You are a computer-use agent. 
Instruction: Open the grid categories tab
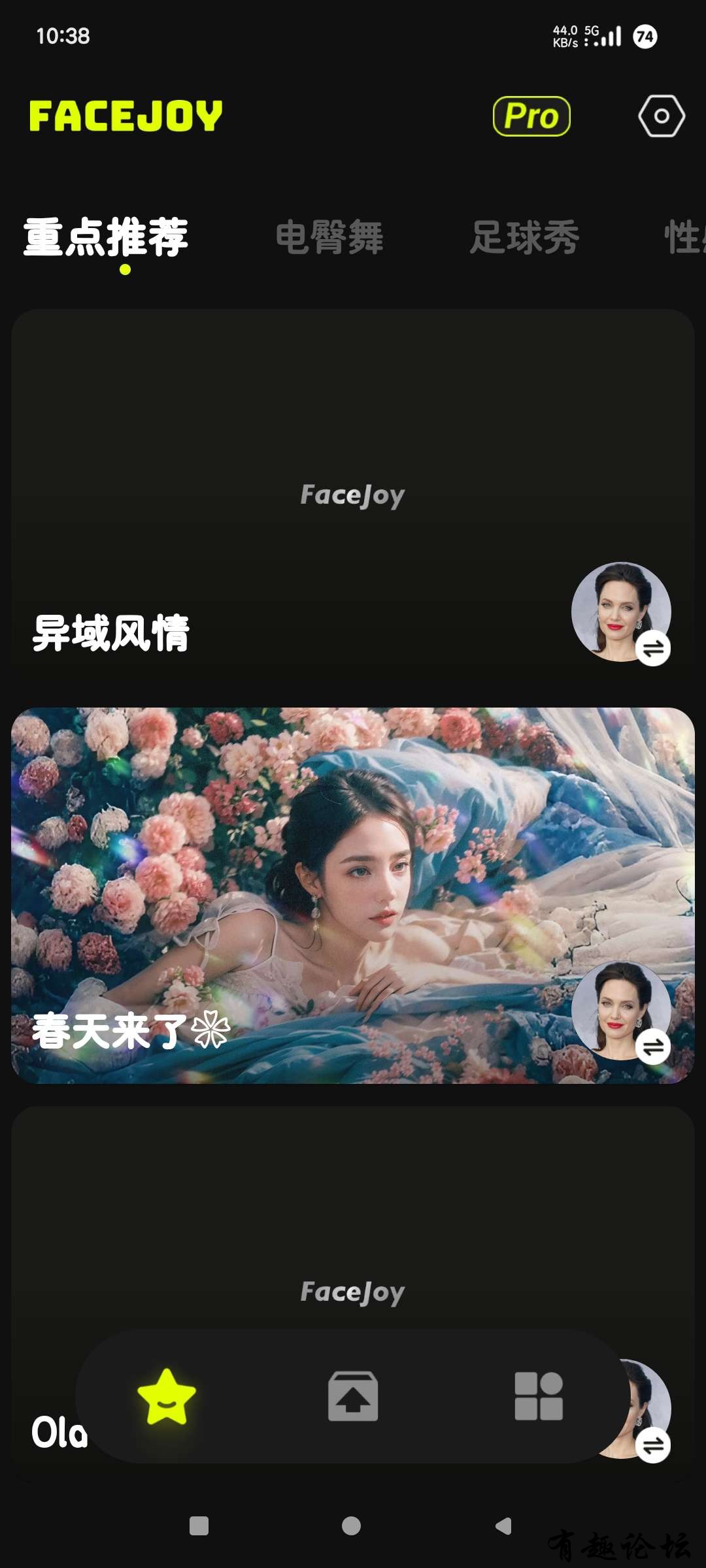[539, 1397]
